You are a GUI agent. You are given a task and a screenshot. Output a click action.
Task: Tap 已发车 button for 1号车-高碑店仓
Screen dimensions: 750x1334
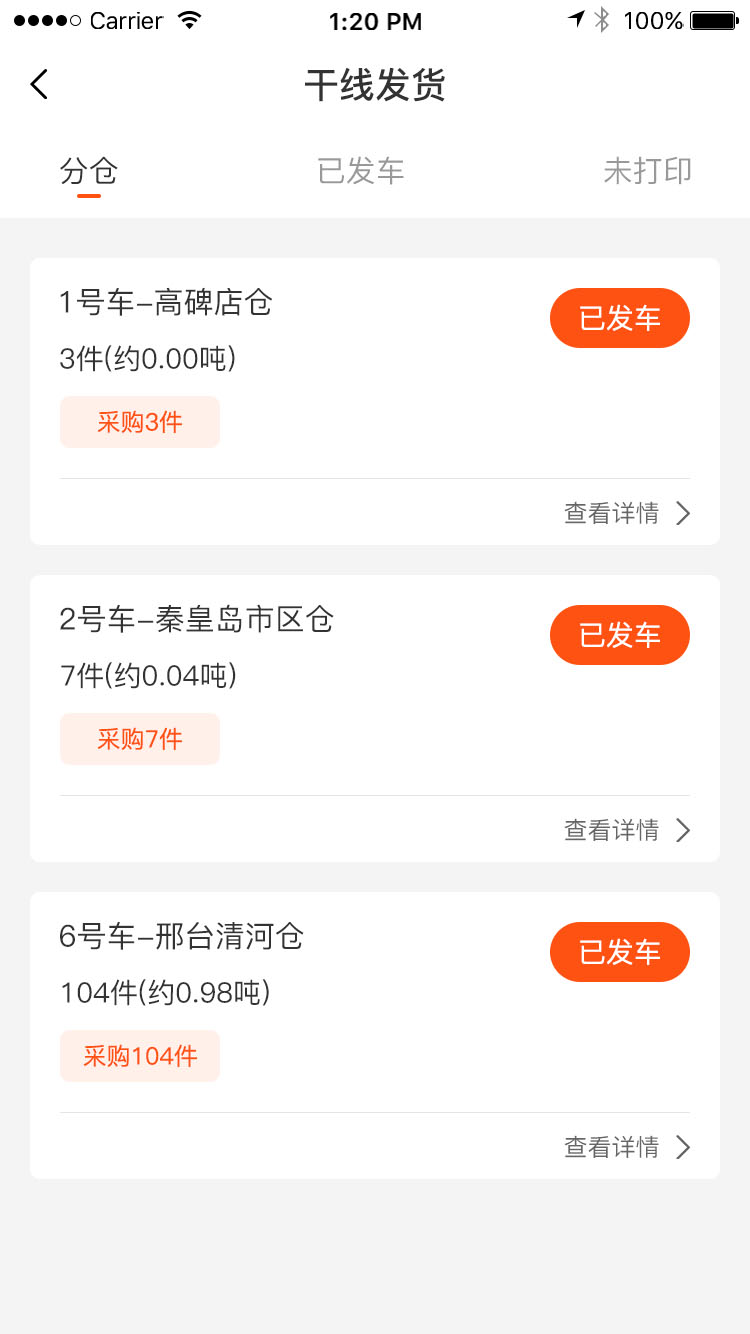620,318
